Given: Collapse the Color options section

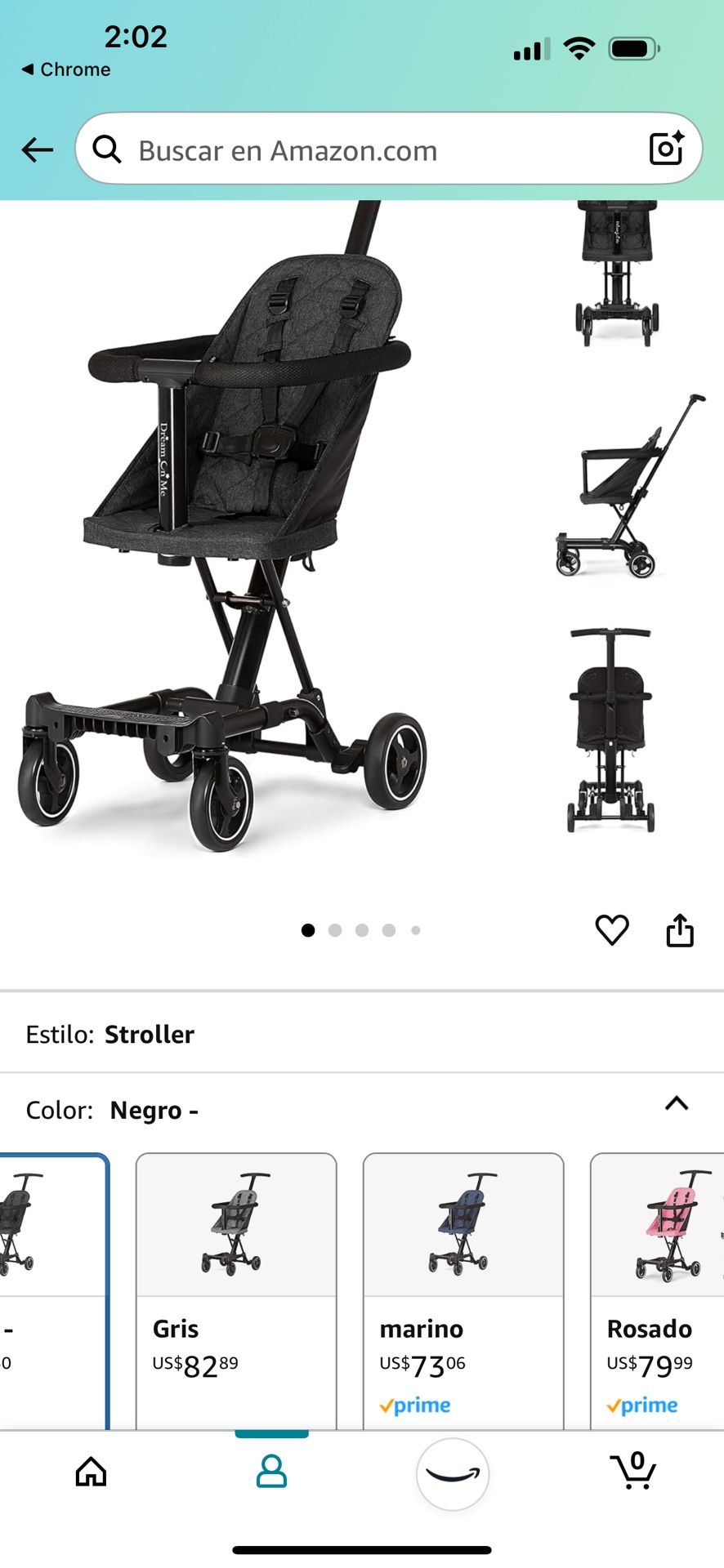Looking at the screenshot, I should pyautogui.click(x=677, y=1104).
